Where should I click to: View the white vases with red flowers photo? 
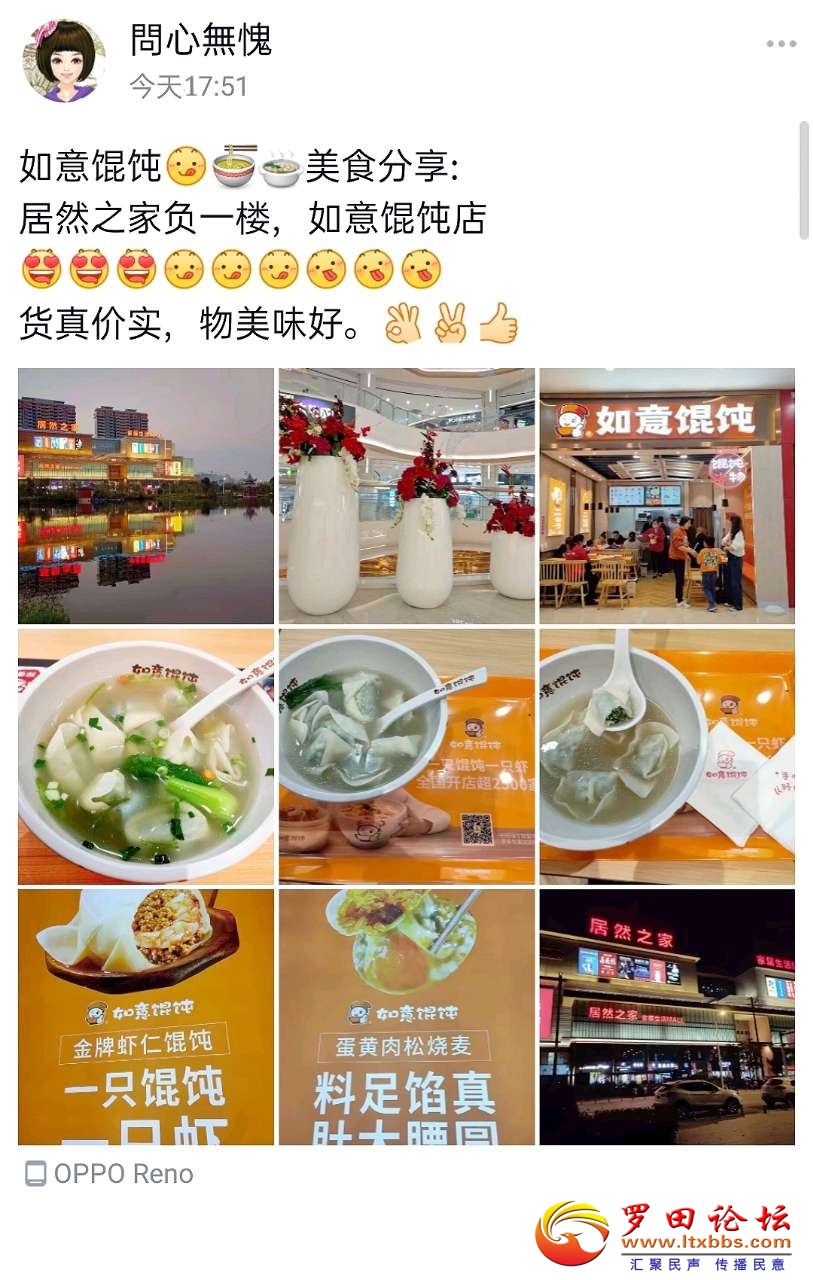pos(407,496)
